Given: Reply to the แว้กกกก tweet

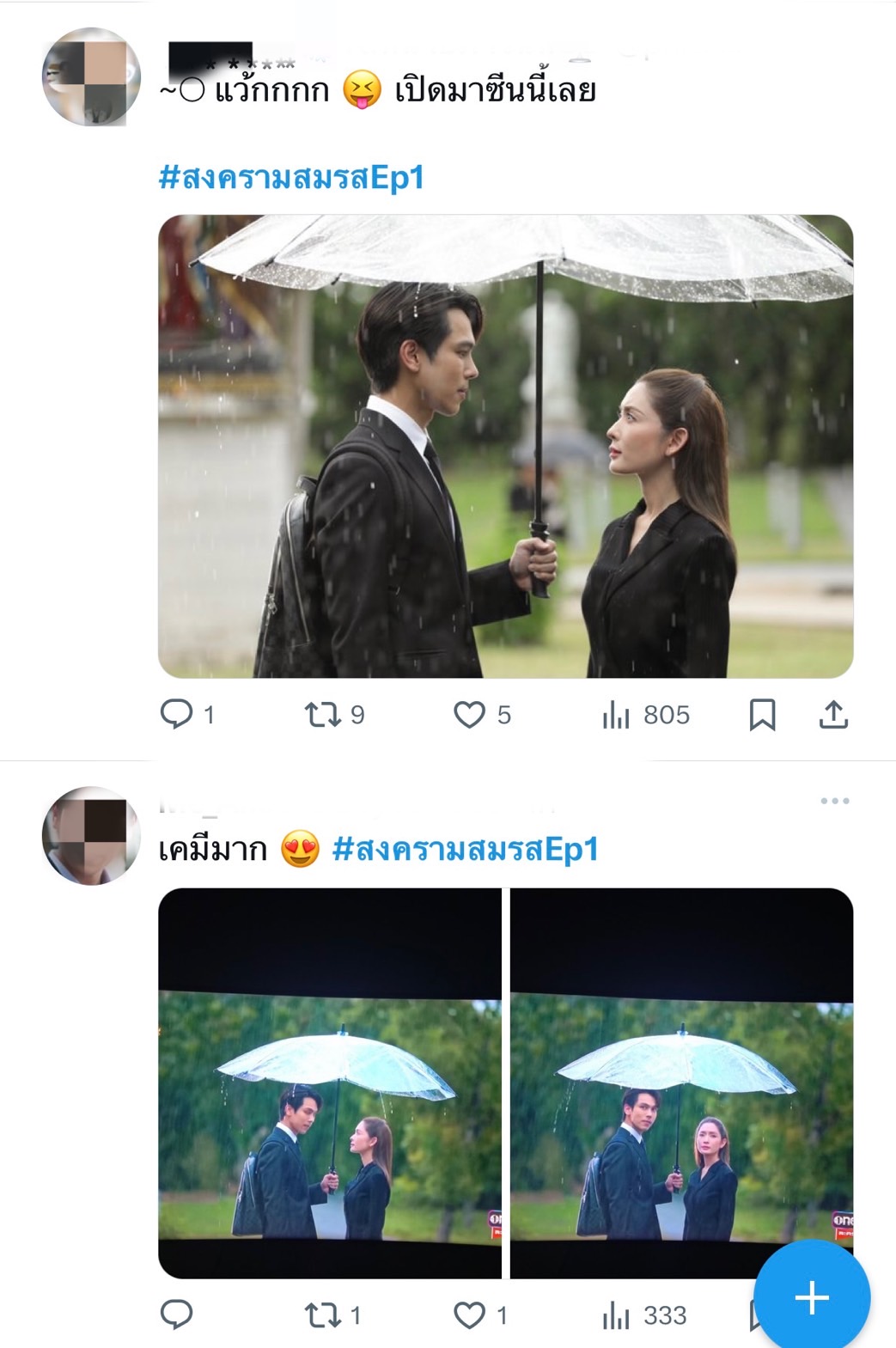Looking at the screenshot, I should click(x=177, y=714).
